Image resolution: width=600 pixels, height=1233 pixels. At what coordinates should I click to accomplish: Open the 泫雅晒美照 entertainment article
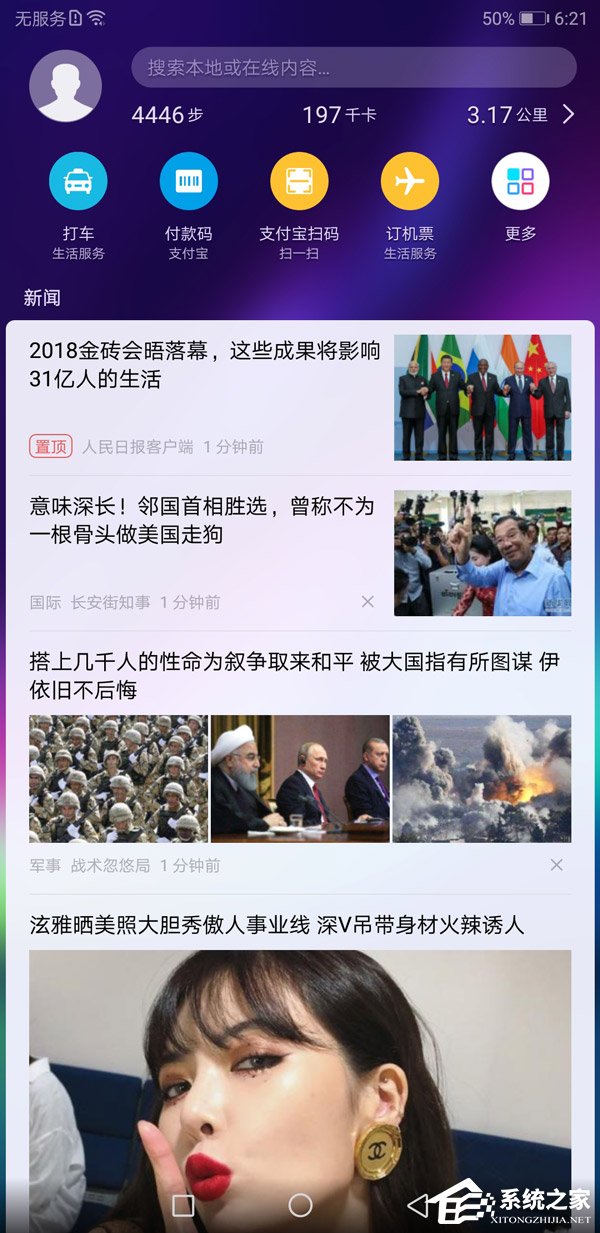(277, 925)
